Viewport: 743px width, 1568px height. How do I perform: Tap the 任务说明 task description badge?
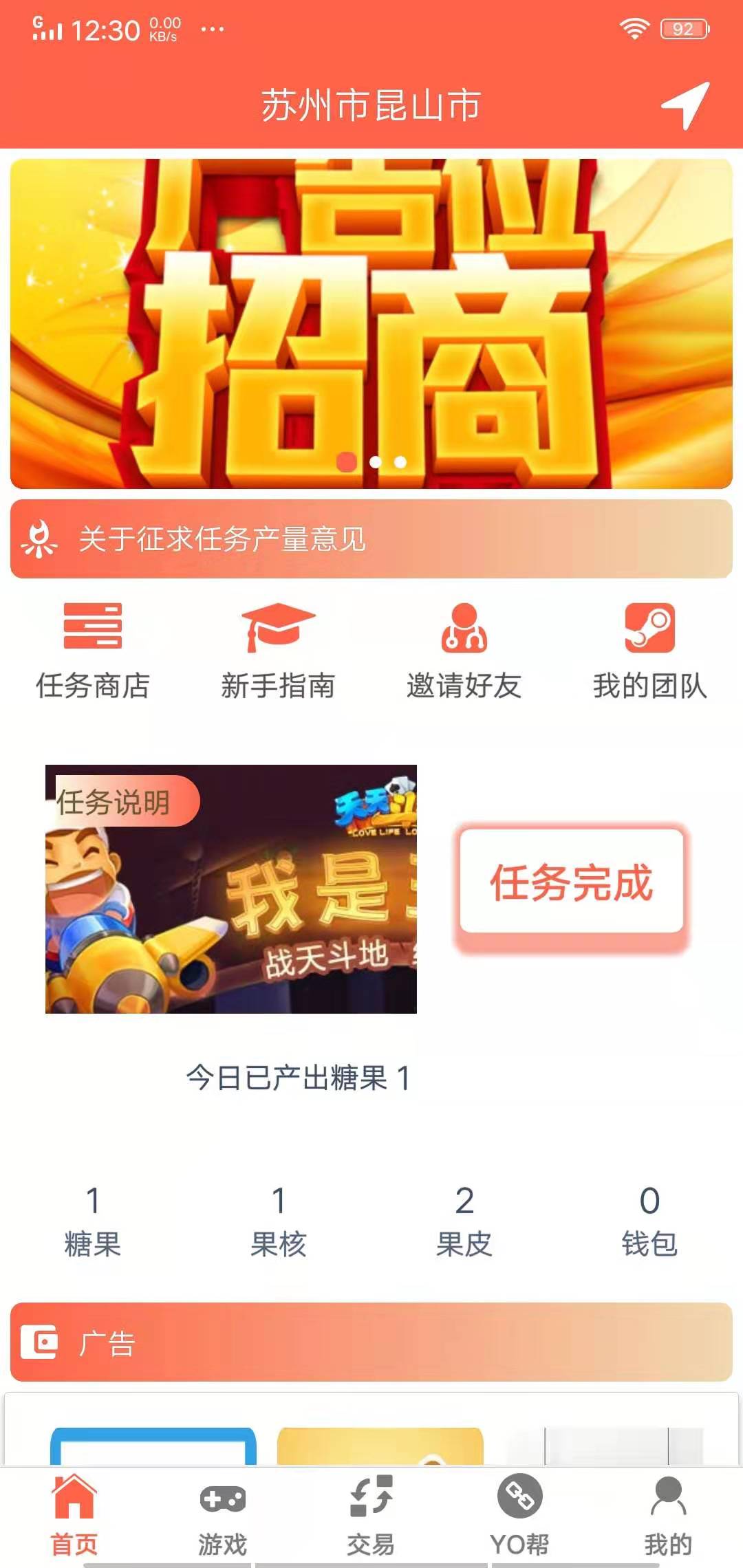tap(118, 801)
